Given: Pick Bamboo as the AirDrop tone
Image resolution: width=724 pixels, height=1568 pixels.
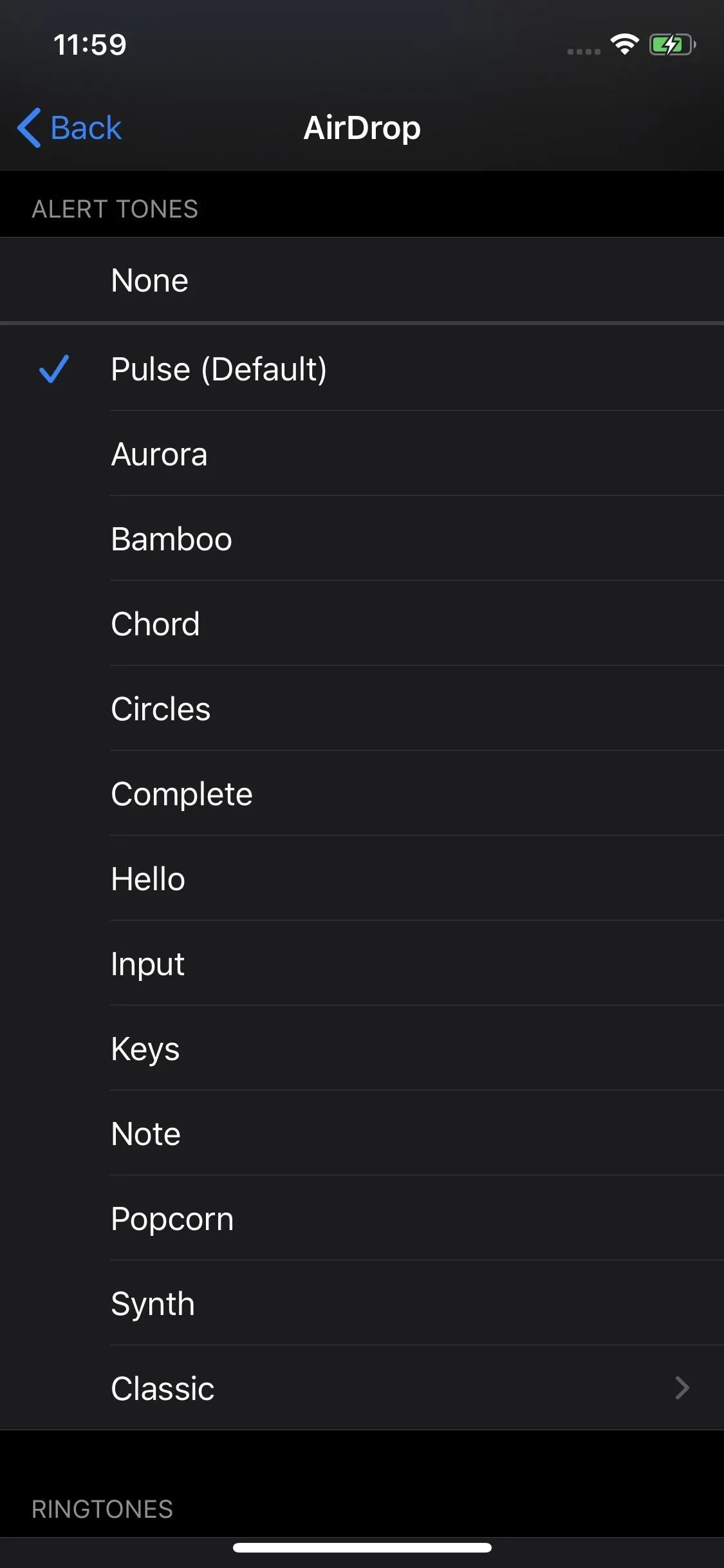Looking at the screenshot, I should 362,539.
